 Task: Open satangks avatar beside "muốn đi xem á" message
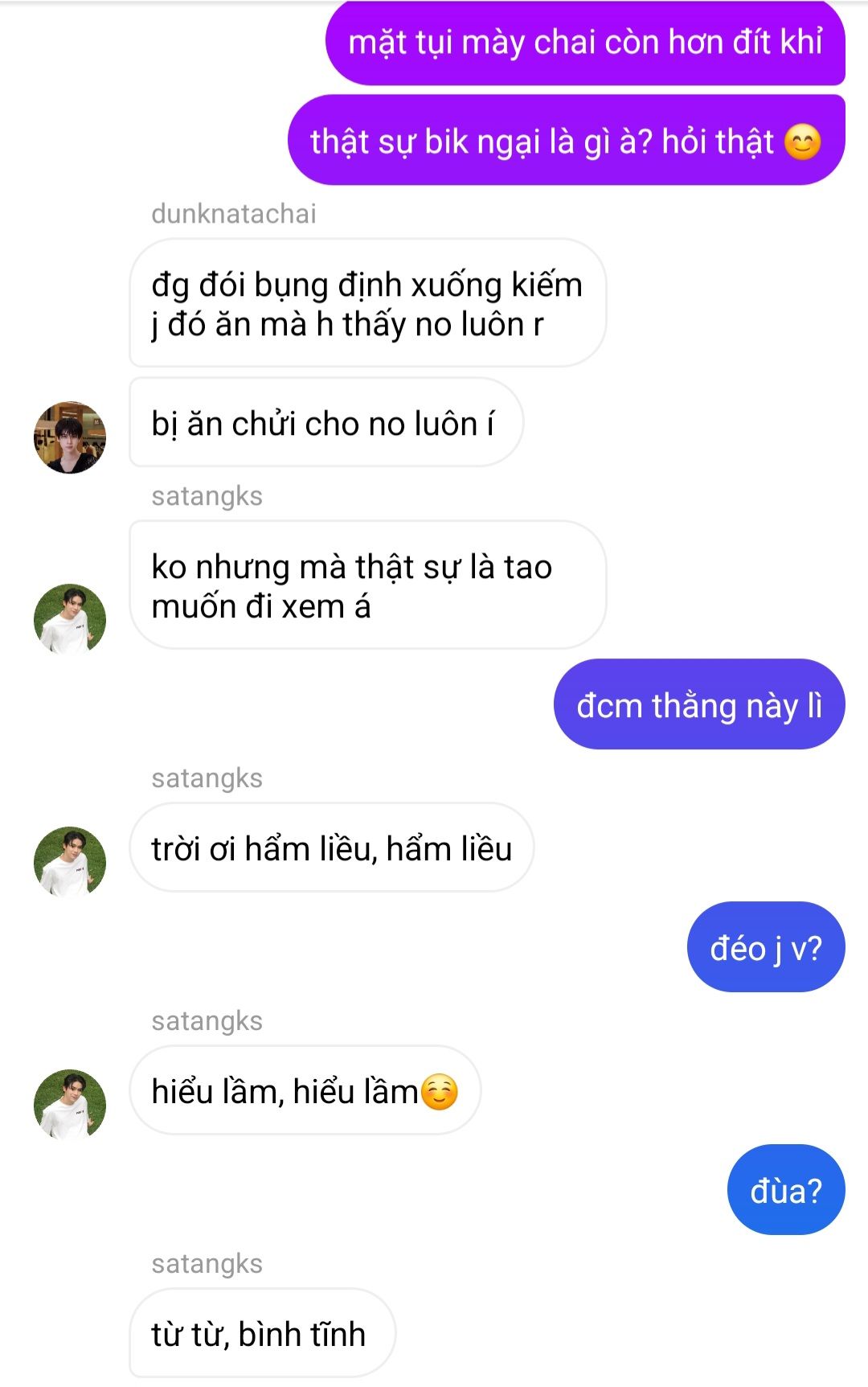[x=70, y=619]
